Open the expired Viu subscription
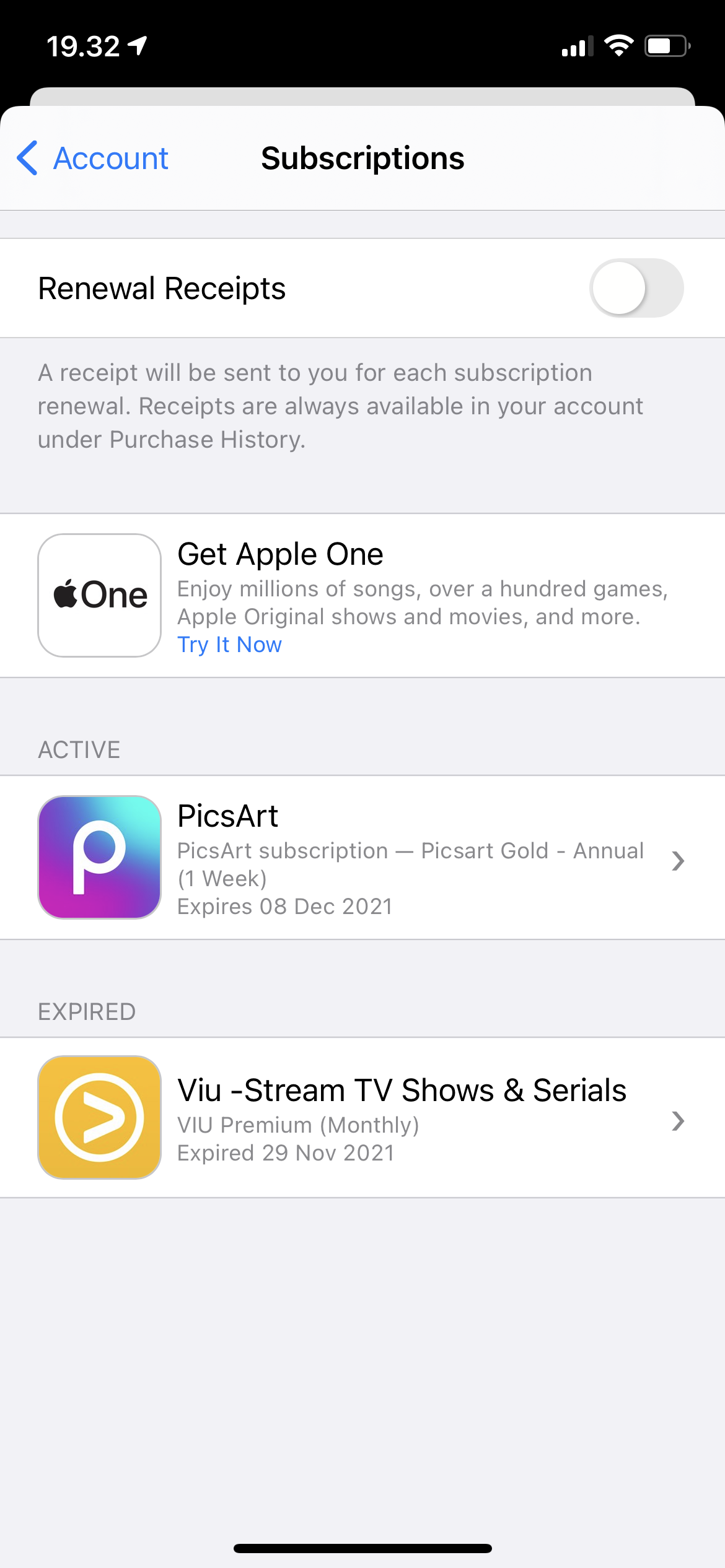Viewport: 725px width, 1568px height. point(362,1118)
